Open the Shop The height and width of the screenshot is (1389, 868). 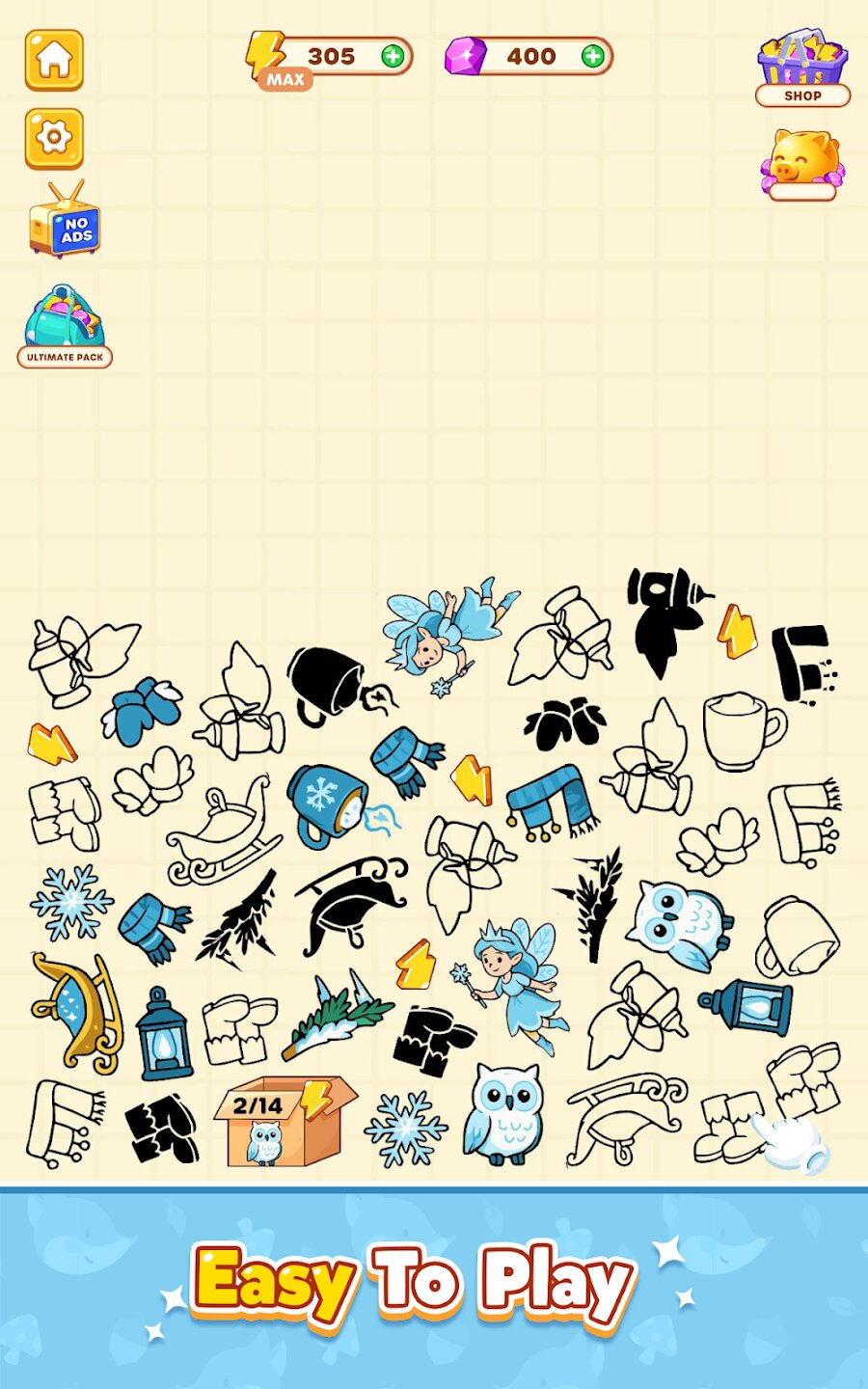[x=802, y=68]
